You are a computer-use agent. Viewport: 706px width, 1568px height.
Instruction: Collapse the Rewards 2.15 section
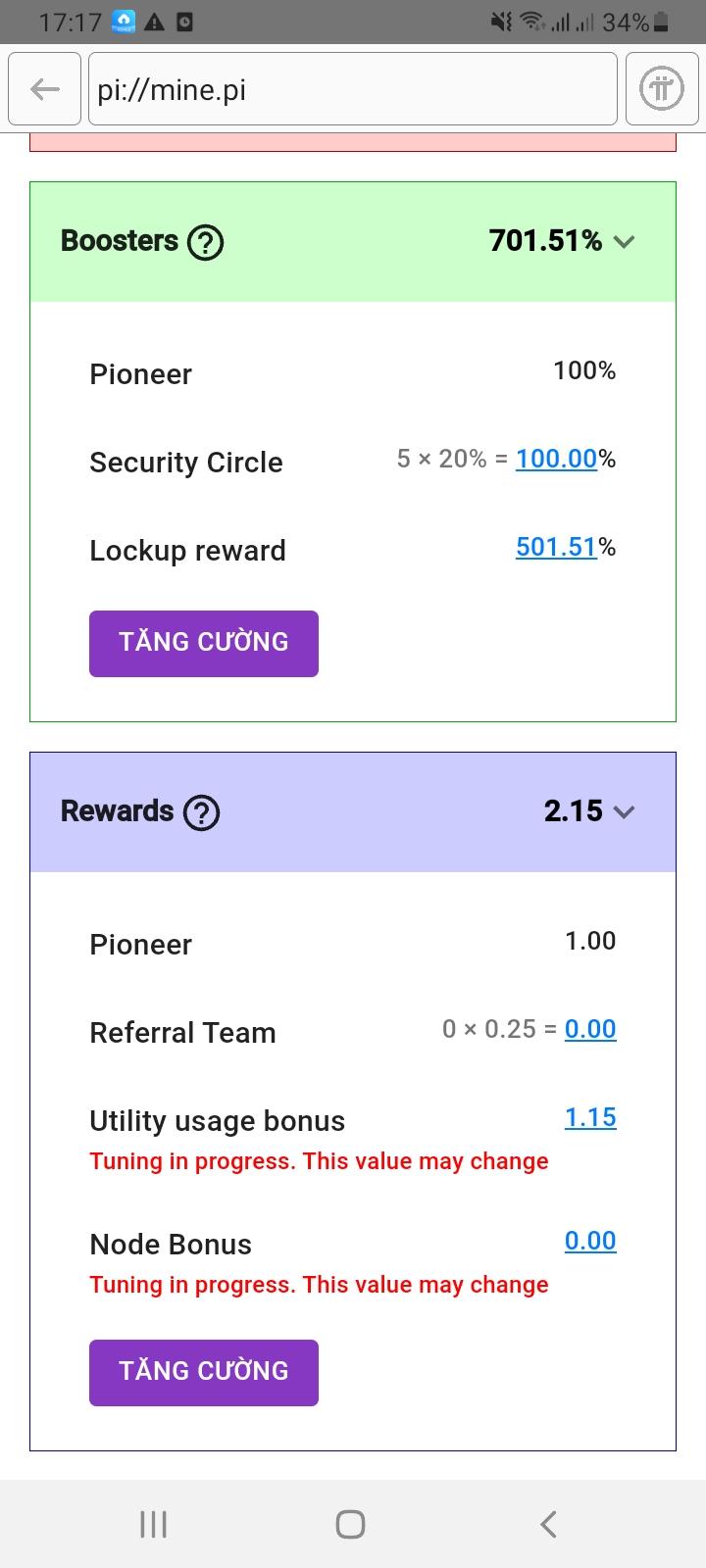coord(624,811)
